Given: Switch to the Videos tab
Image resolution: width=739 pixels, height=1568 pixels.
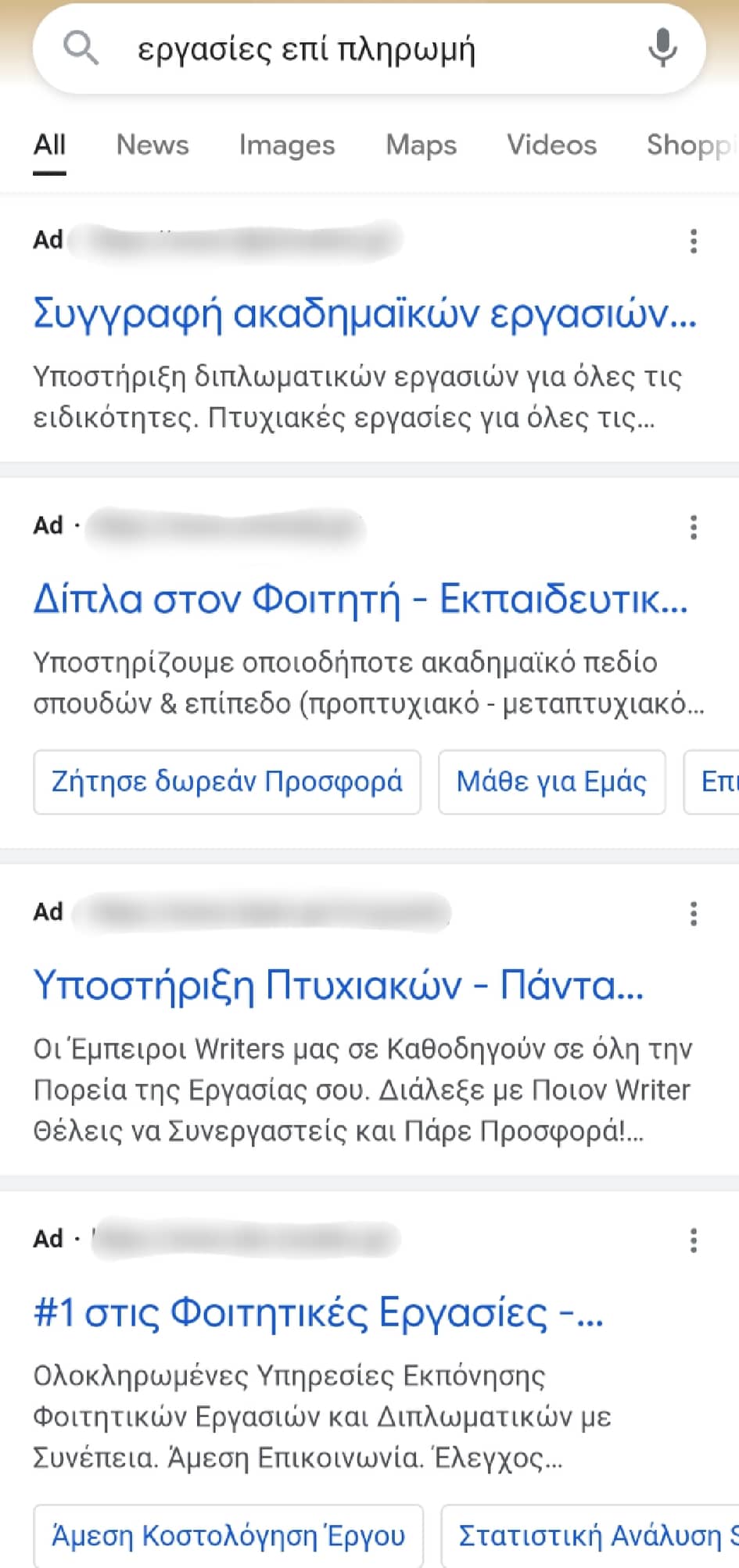Looking at the screenshot, I should pyautogui.click(x=551, y=145).
